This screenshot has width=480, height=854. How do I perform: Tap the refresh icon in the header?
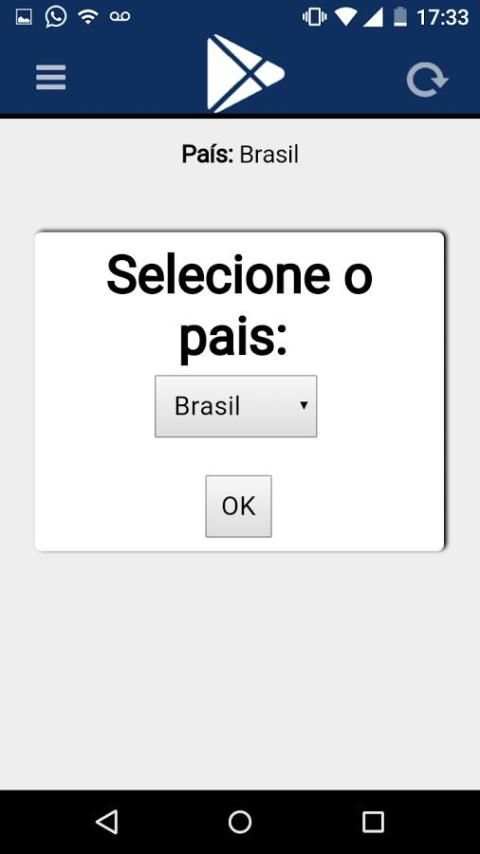point(427,81)
